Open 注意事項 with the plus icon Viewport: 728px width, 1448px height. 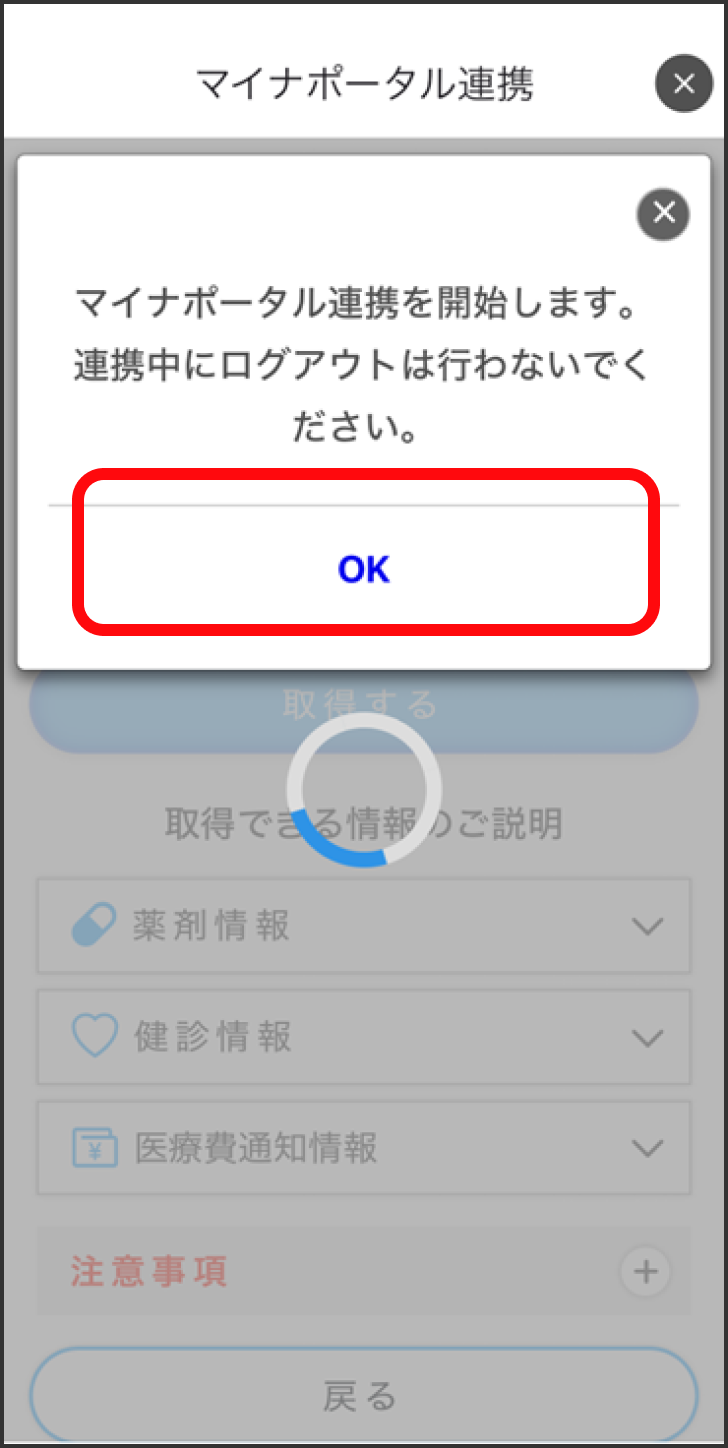click(645, 1272)
